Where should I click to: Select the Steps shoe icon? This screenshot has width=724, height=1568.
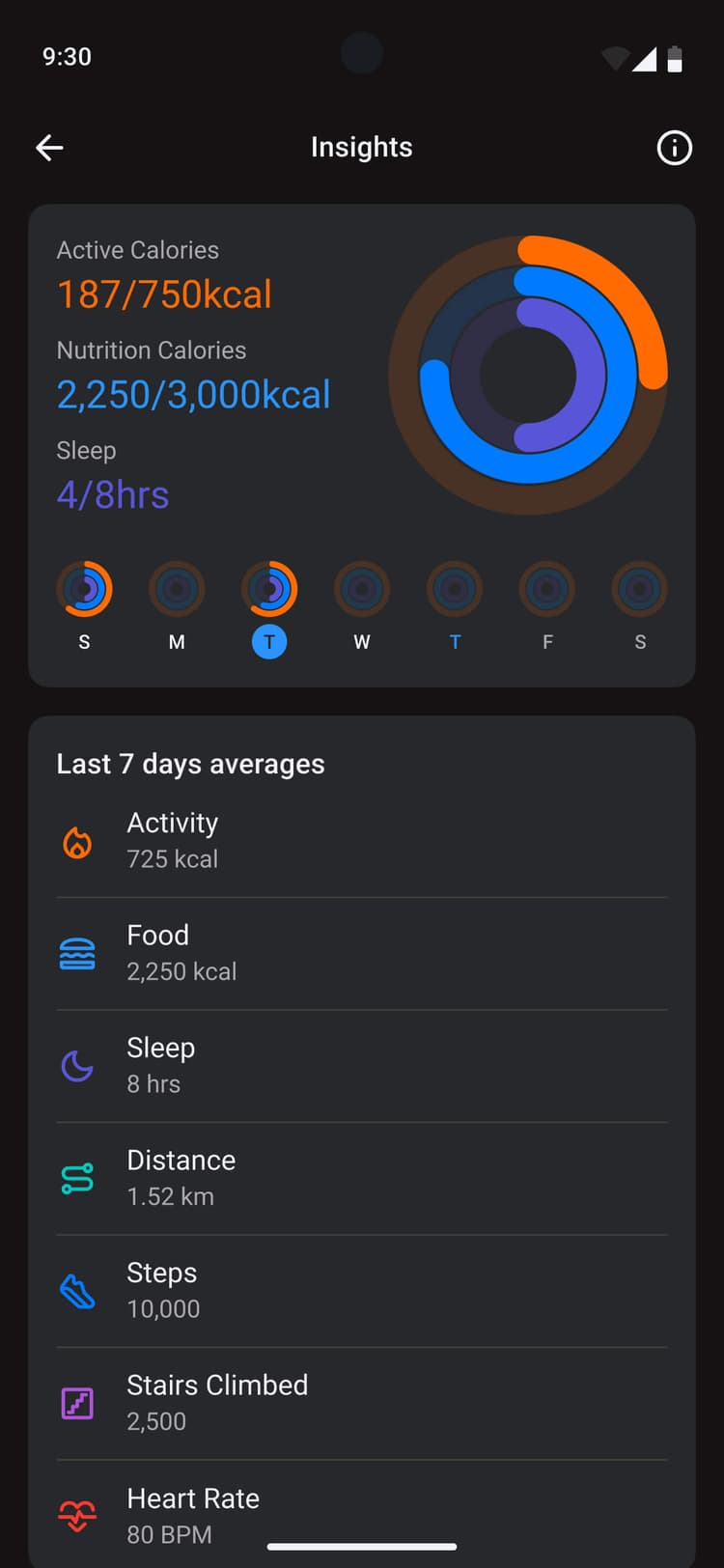pos(77,1291)
